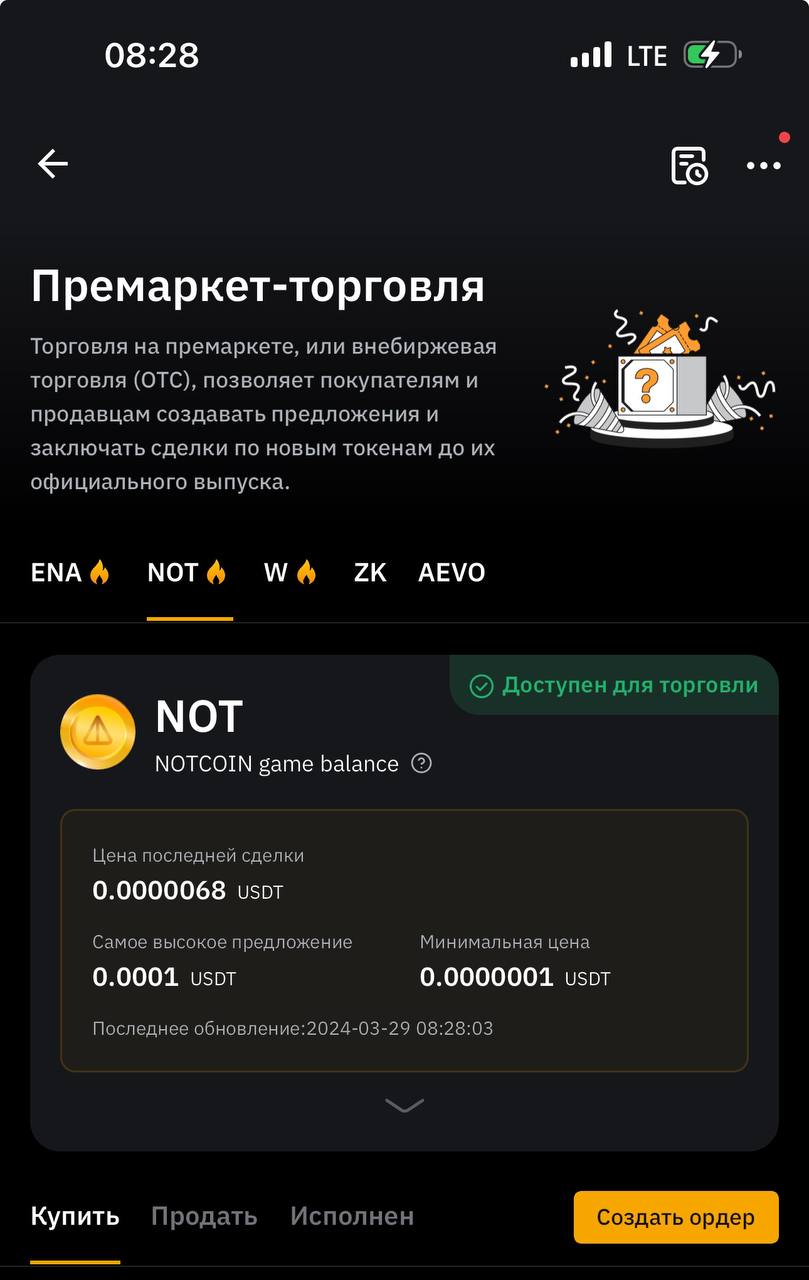Select the Купить tab
Screen dimensions: 809x1280
(x=75, y=1216)
